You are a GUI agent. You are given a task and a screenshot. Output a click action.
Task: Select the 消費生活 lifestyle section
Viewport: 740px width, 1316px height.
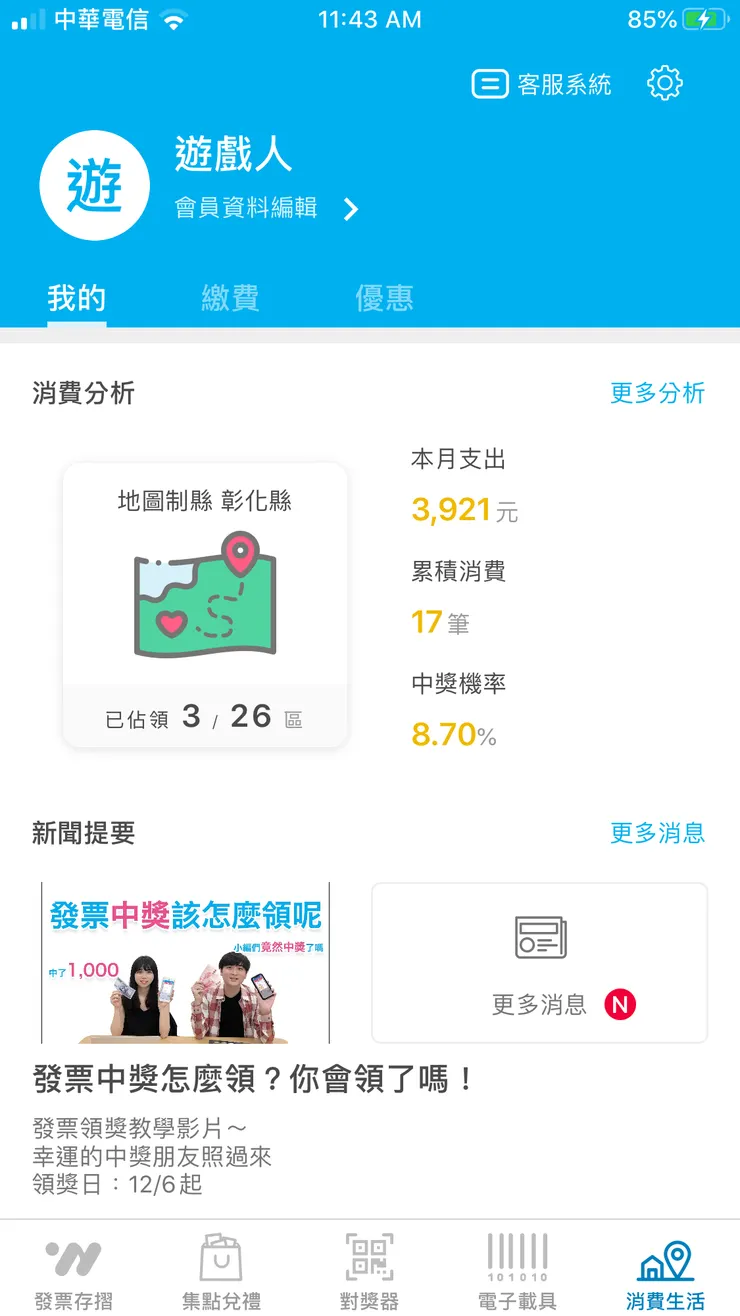[x=665, y=1266]
